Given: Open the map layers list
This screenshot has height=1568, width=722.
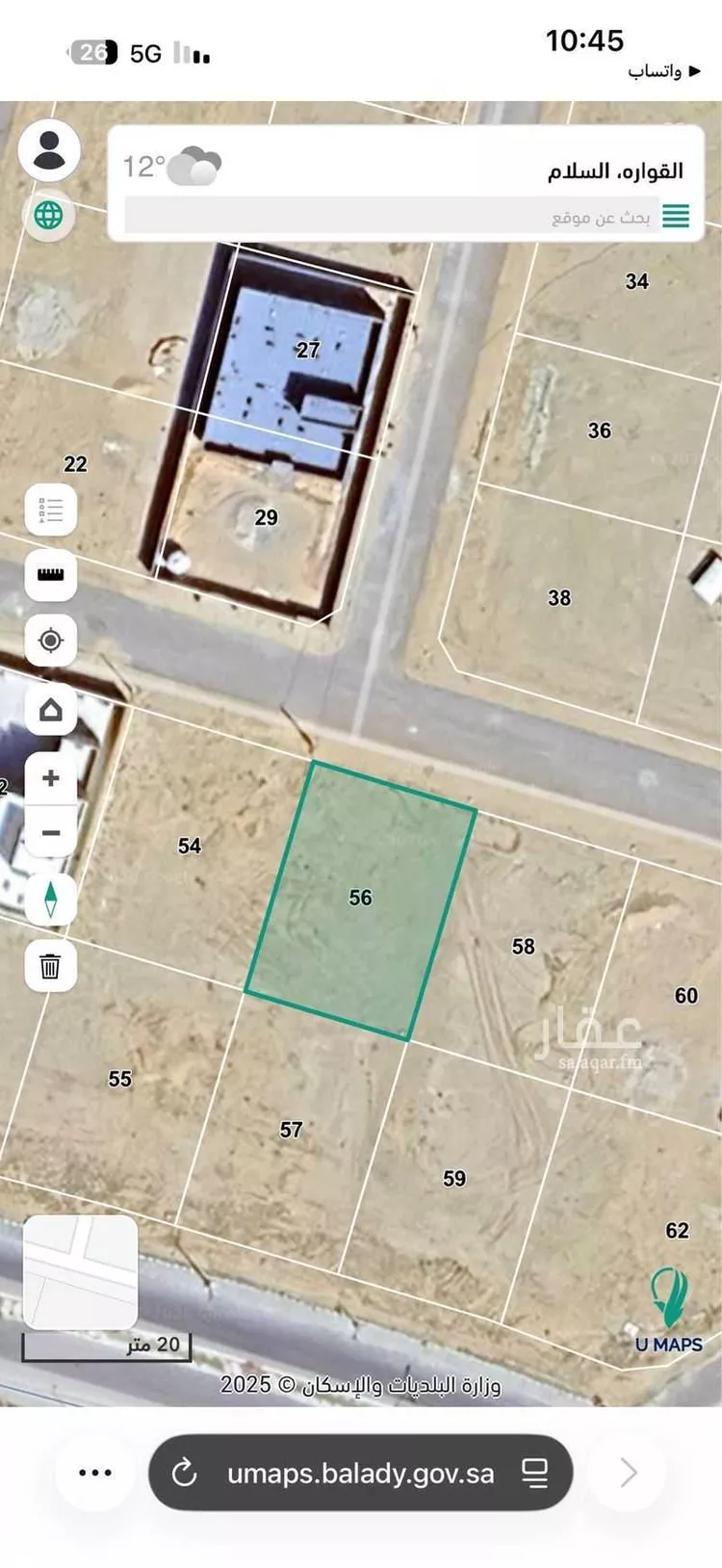Looking at the screenshot, I should pos(50,510).
